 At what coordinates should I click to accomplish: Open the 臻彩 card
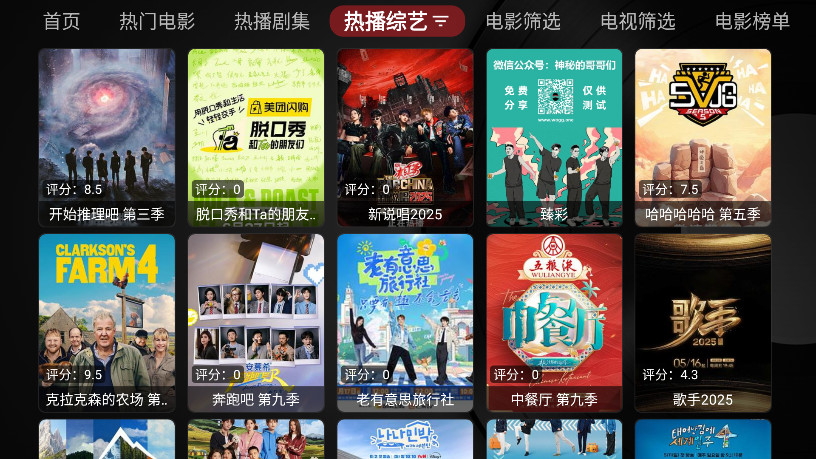554,137
